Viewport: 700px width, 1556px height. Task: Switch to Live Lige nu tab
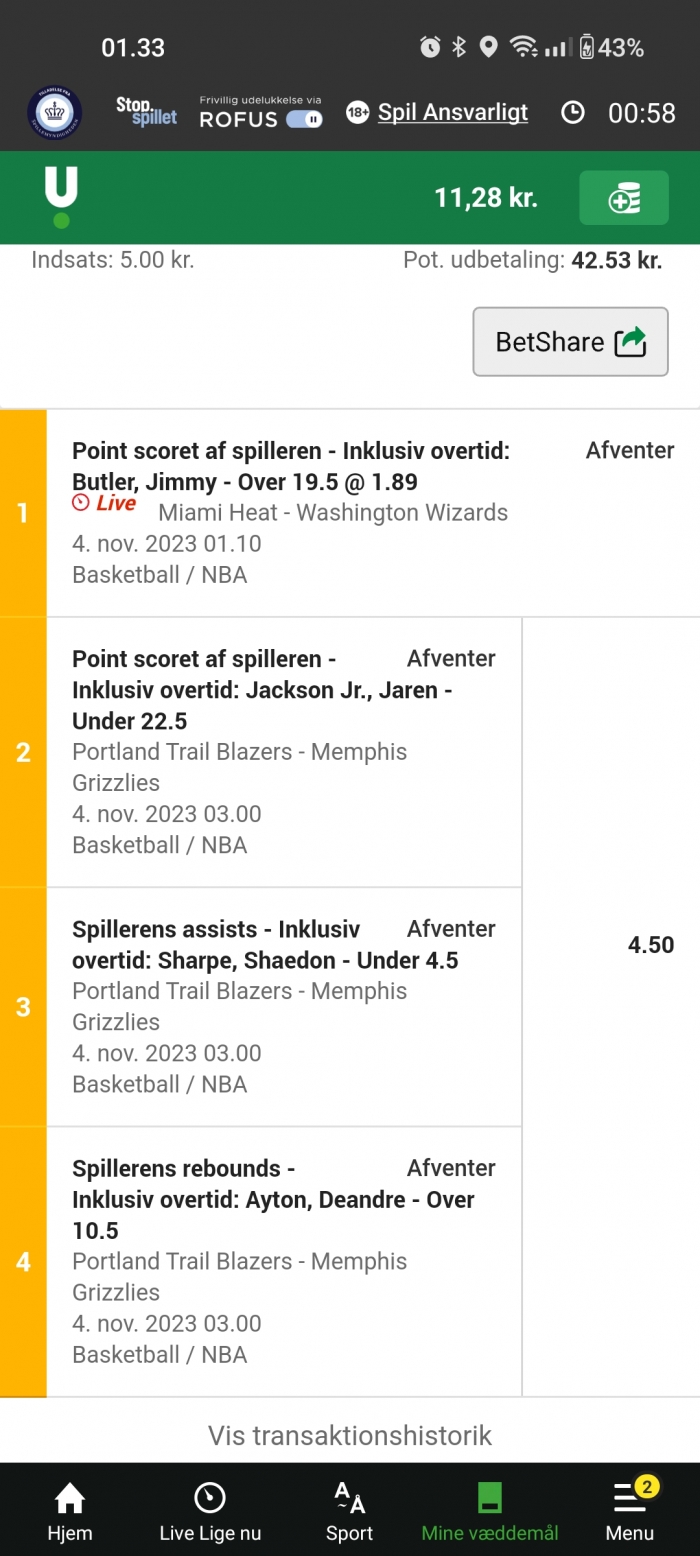[x=210, y=1510]
